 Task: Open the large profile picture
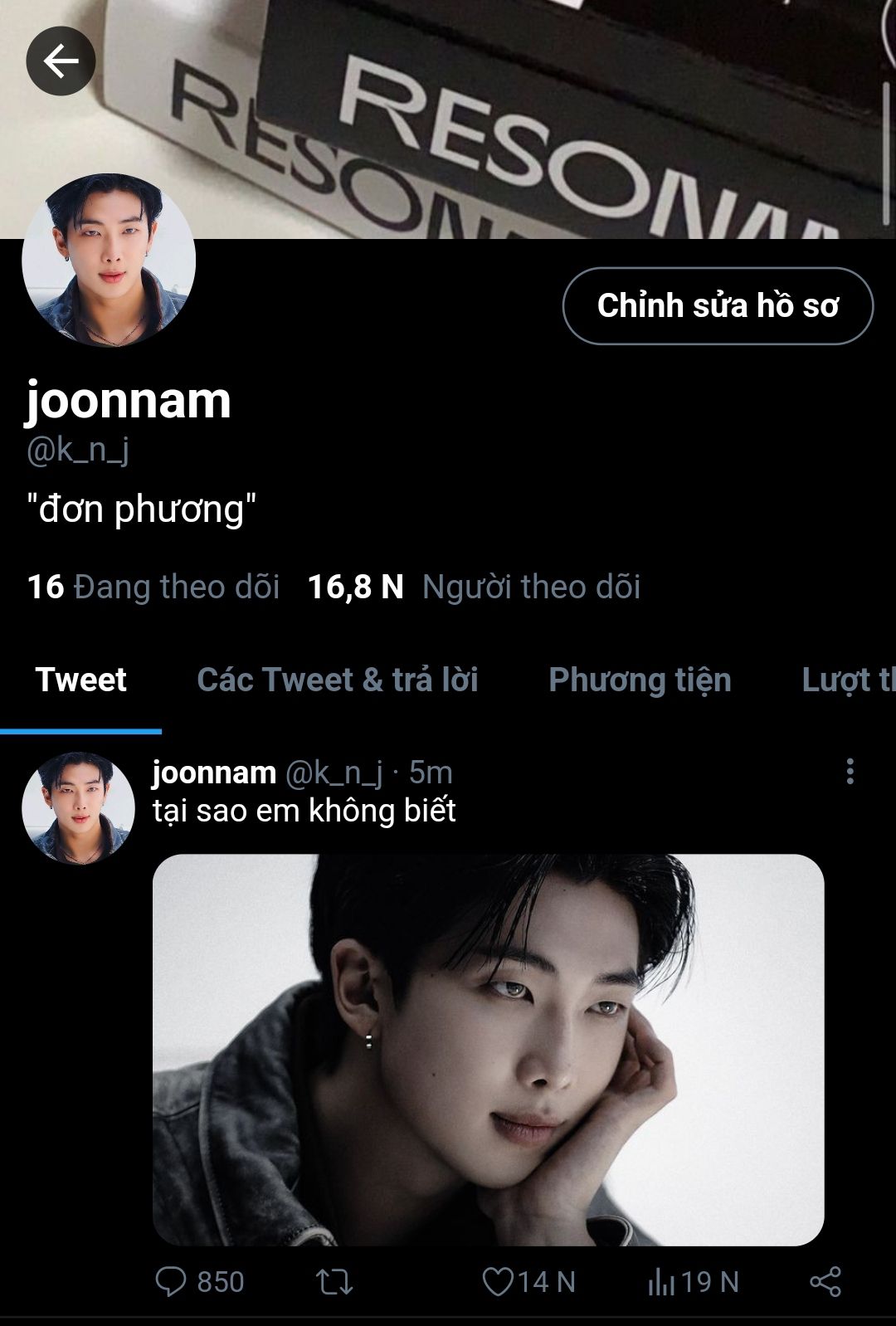click(x=109, y=261)
